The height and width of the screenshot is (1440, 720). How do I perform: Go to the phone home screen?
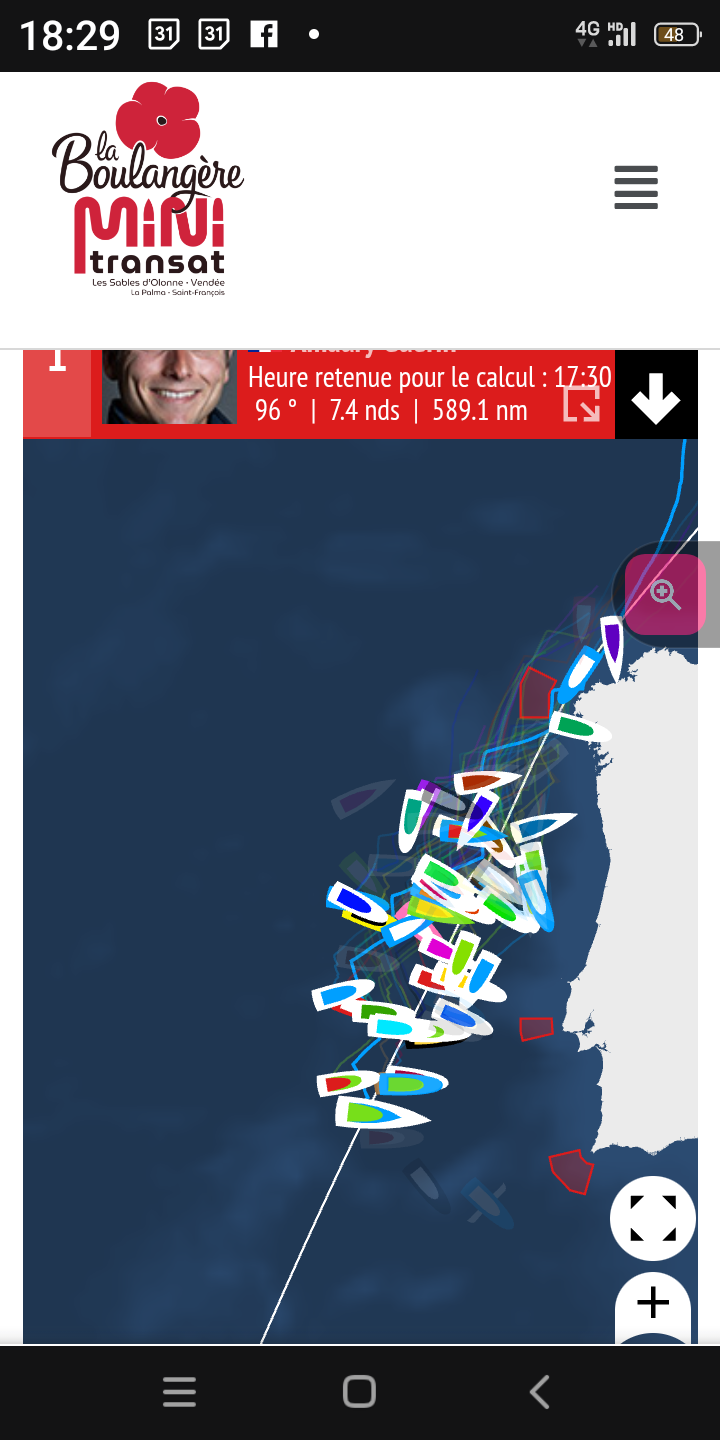(359, 1392)
